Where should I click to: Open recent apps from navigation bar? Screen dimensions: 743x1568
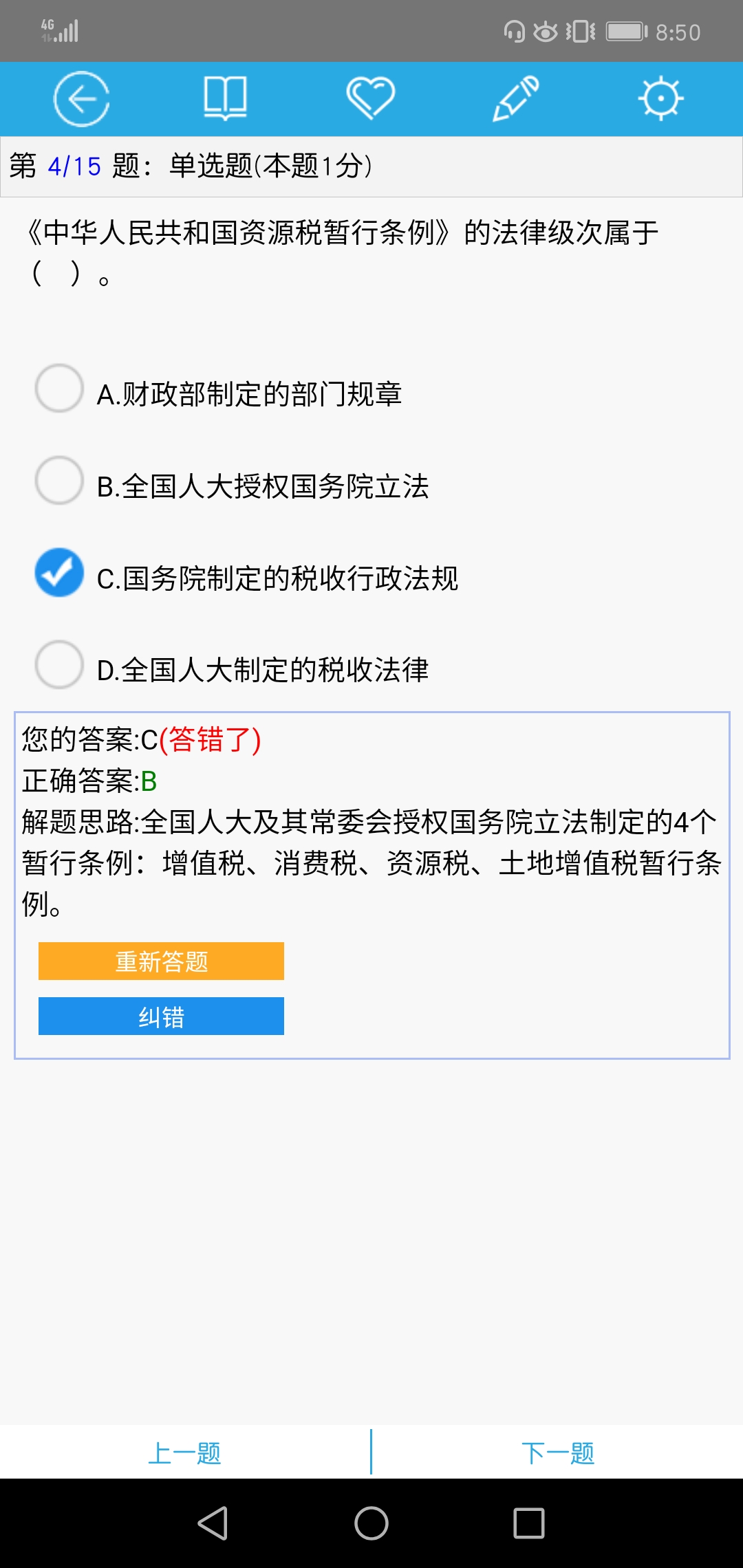pyautogui.click(x=529, y=1523)
